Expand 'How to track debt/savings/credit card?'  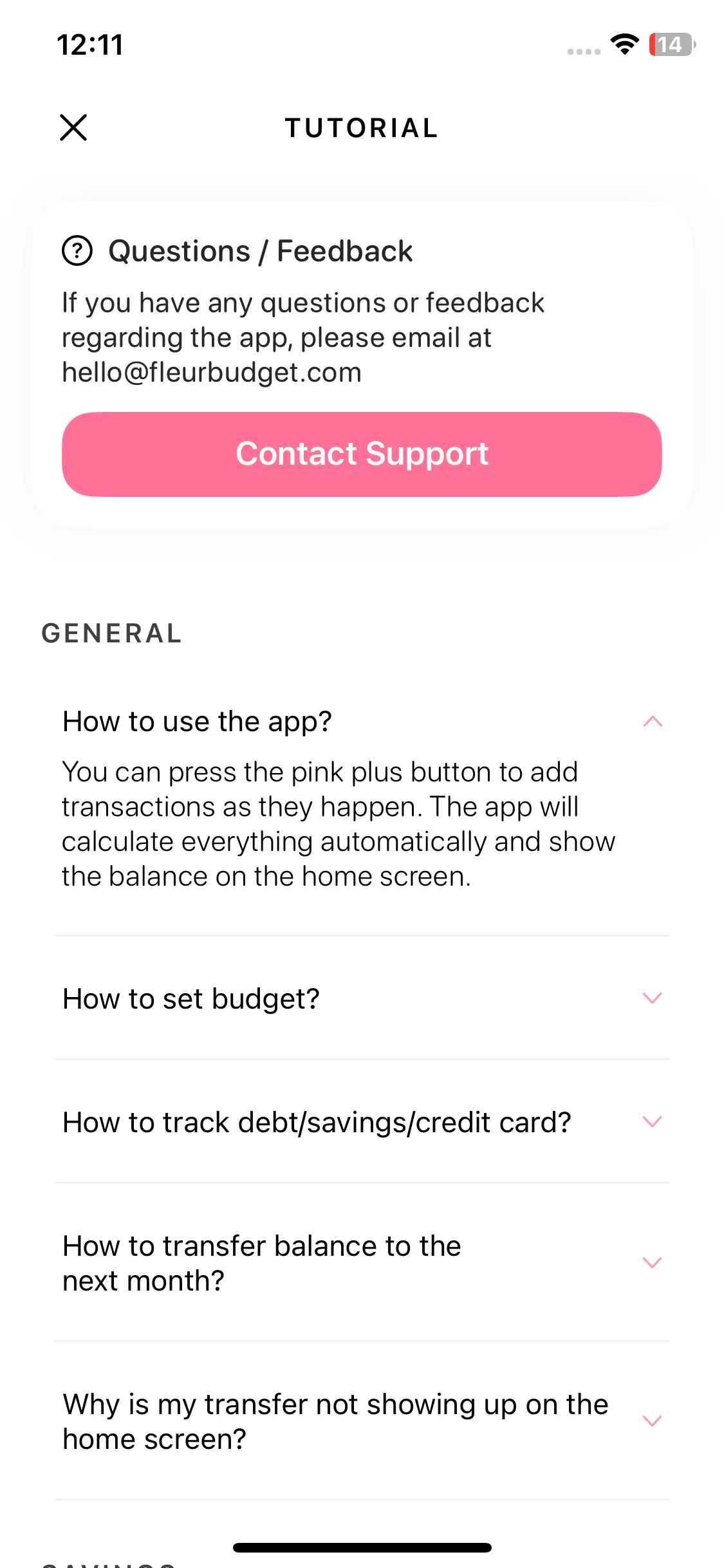click(x=652, y=1122)
